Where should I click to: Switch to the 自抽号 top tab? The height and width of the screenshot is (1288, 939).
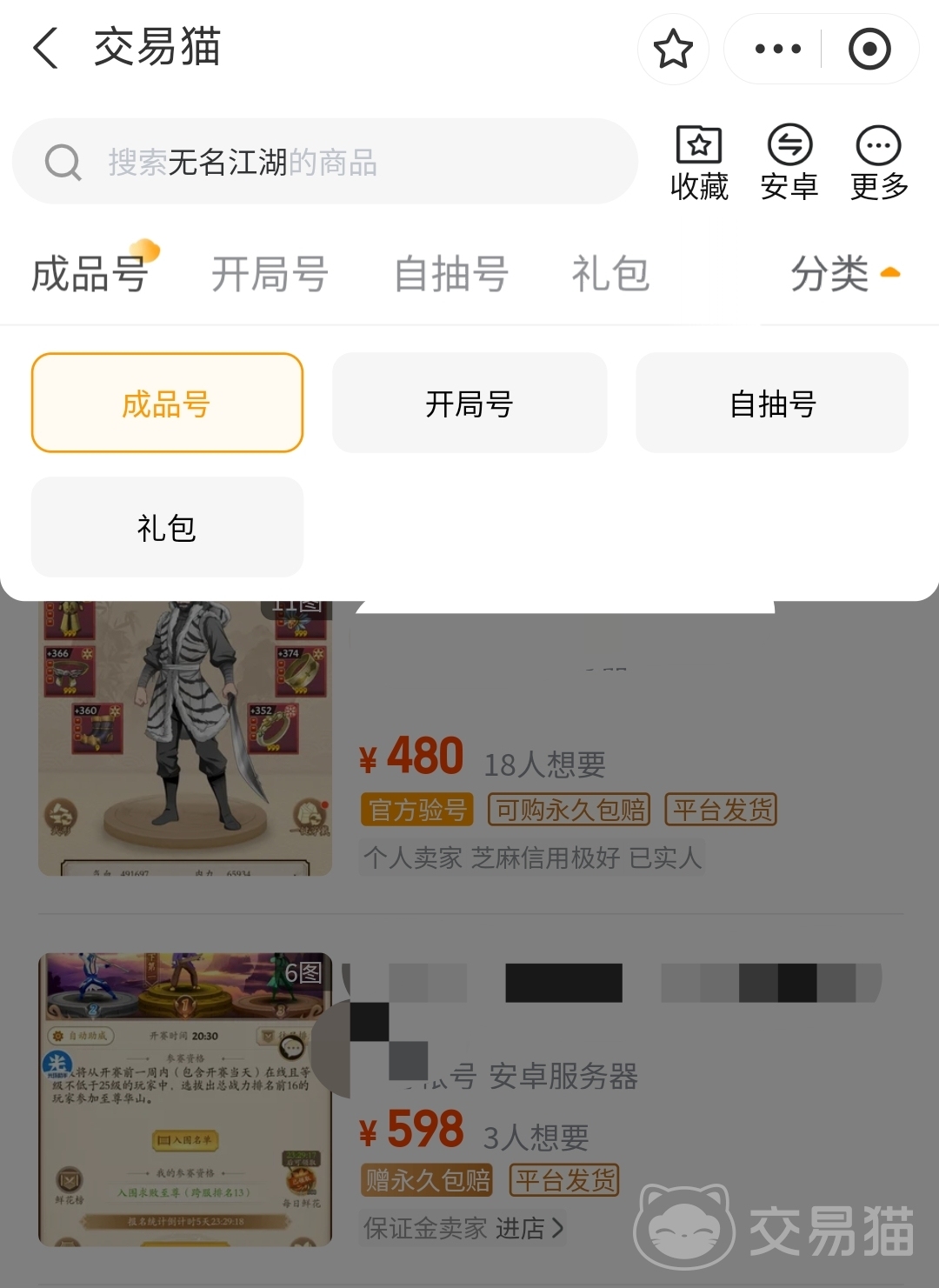pyautogui.click(x=450, y=274)
